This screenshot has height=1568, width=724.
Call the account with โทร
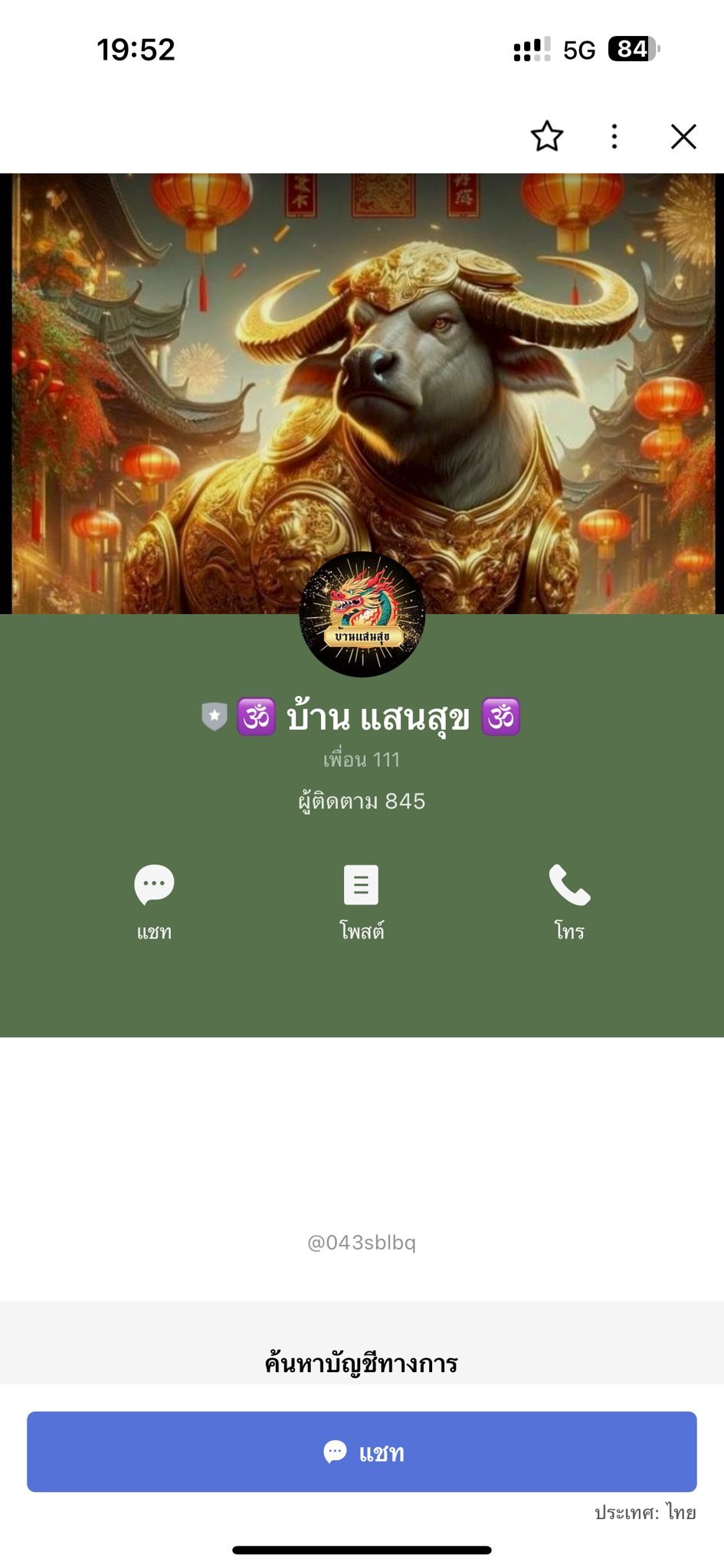(569, 900)
